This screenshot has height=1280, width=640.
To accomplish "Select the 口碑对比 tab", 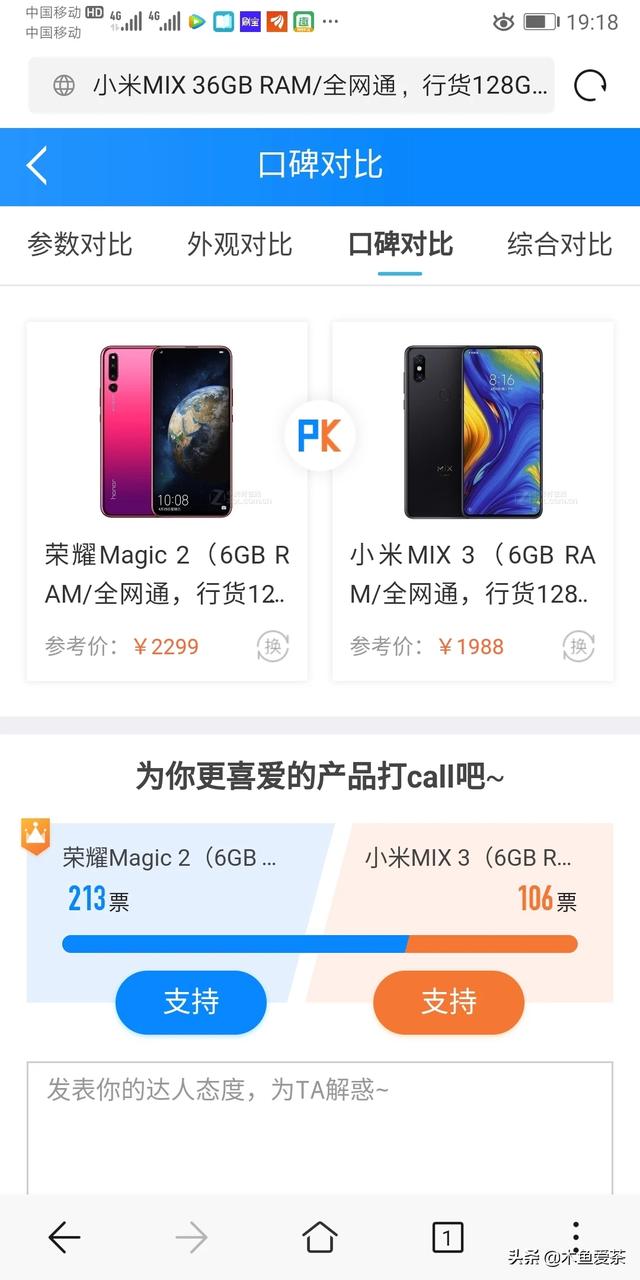I will (400, 244).
